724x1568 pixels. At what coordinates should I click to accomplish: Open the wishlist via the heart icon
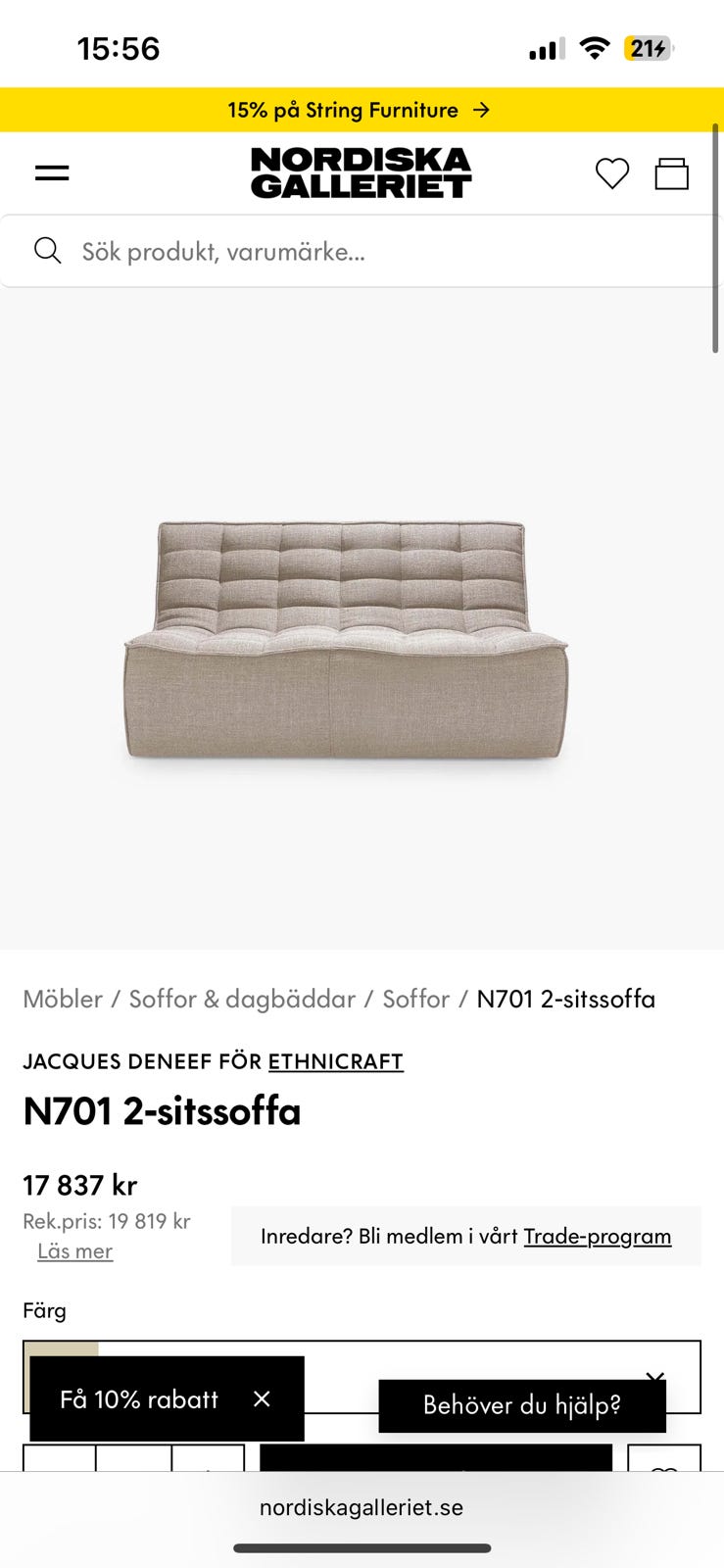click(612, 172)
